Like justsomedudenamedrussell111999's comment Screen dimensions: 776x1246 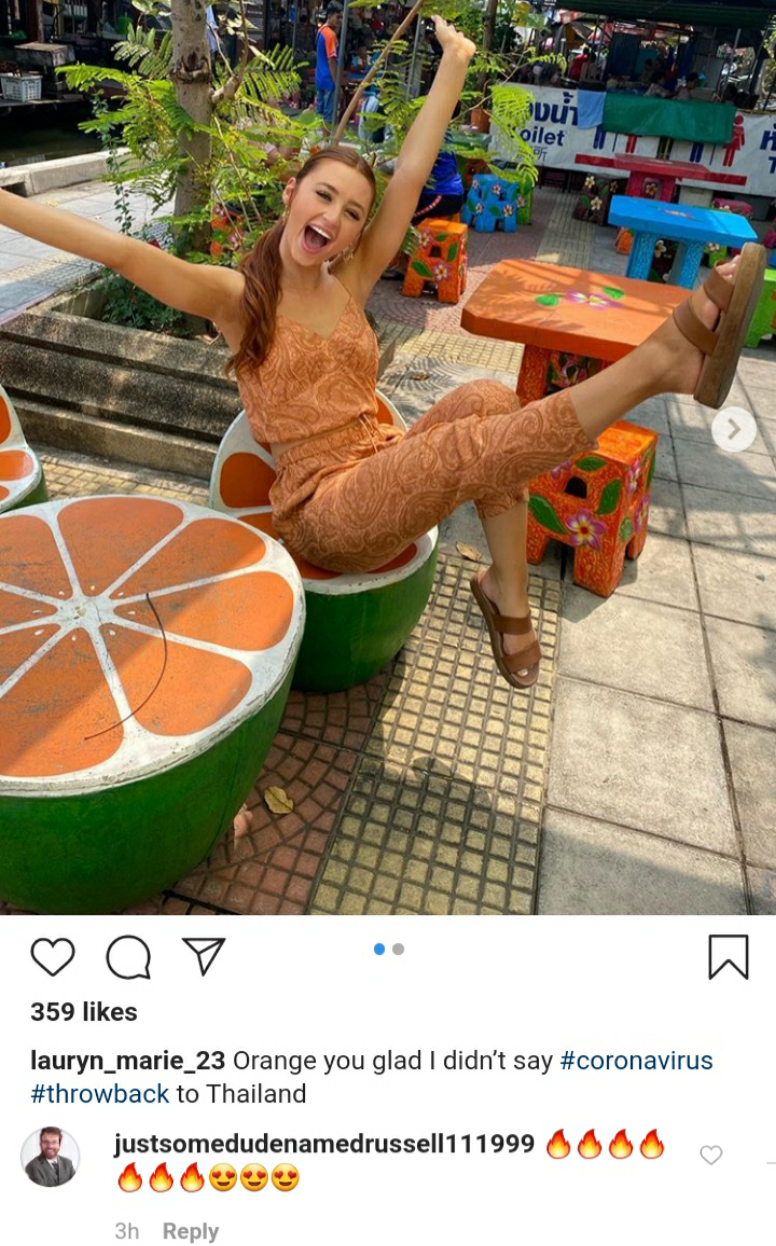click(x=711, y=1155)
